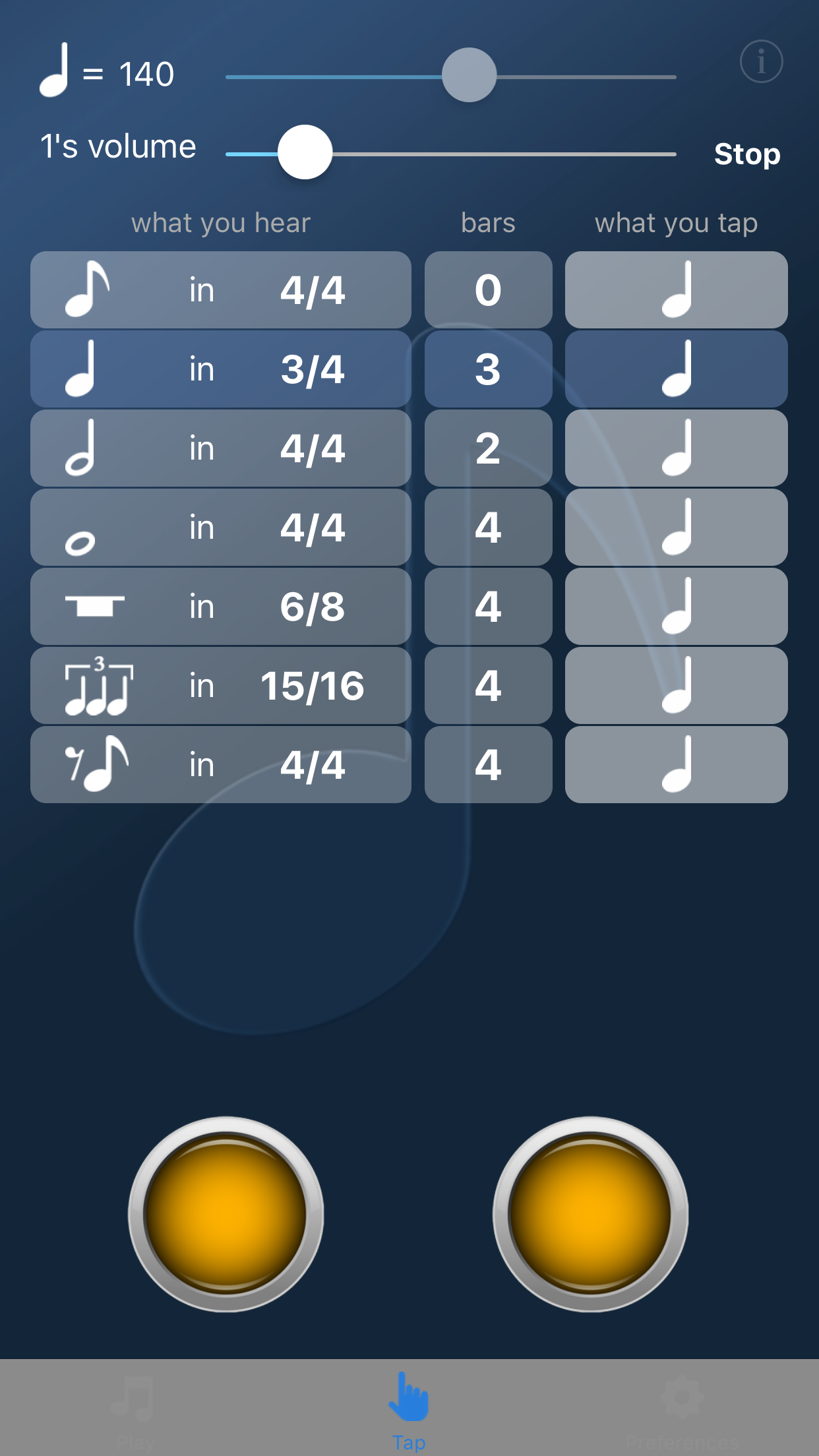Open the Preferences tab
The height and width of the screenshot is (1456, 819).
coord(682,1408)
